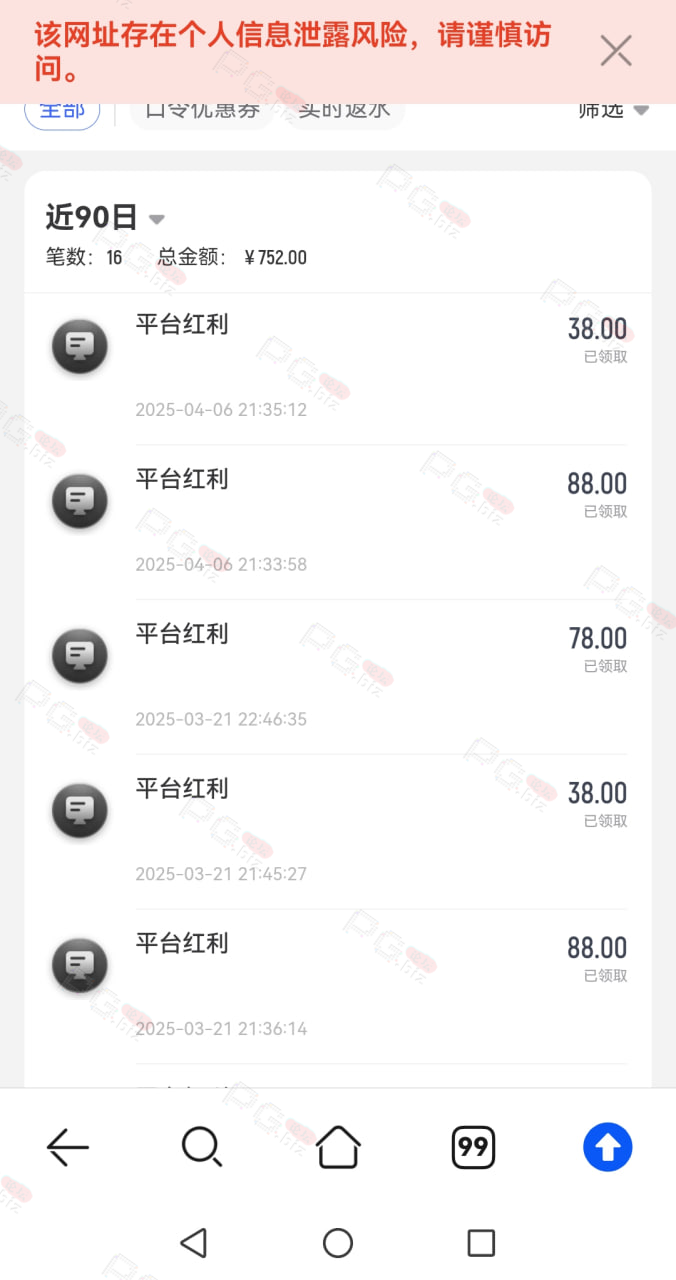Go back using the browser's back arrow
The width and height of the screenshot is (676, 1280).
[68, 1147]
